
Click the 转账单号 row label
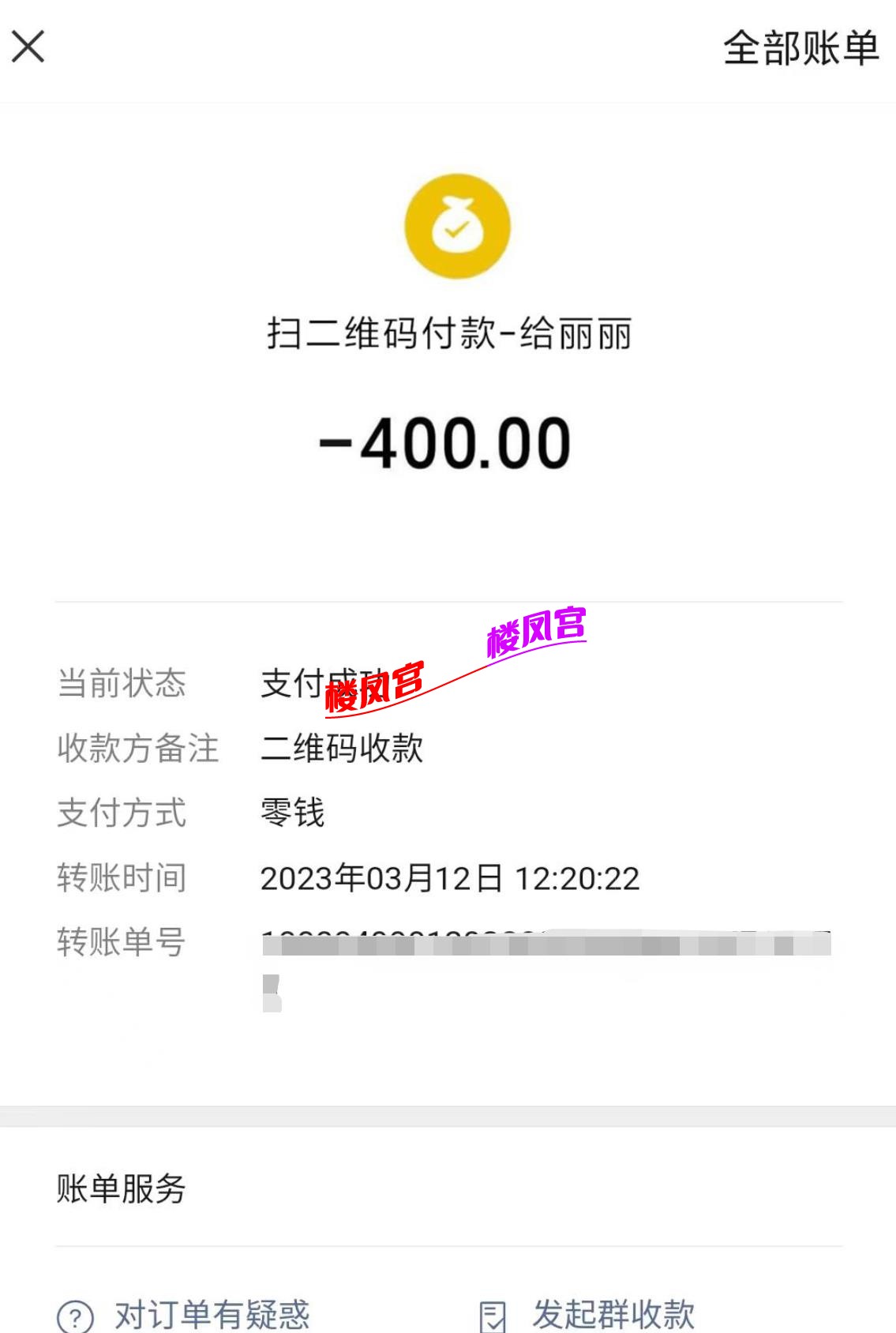pos(122,941)
